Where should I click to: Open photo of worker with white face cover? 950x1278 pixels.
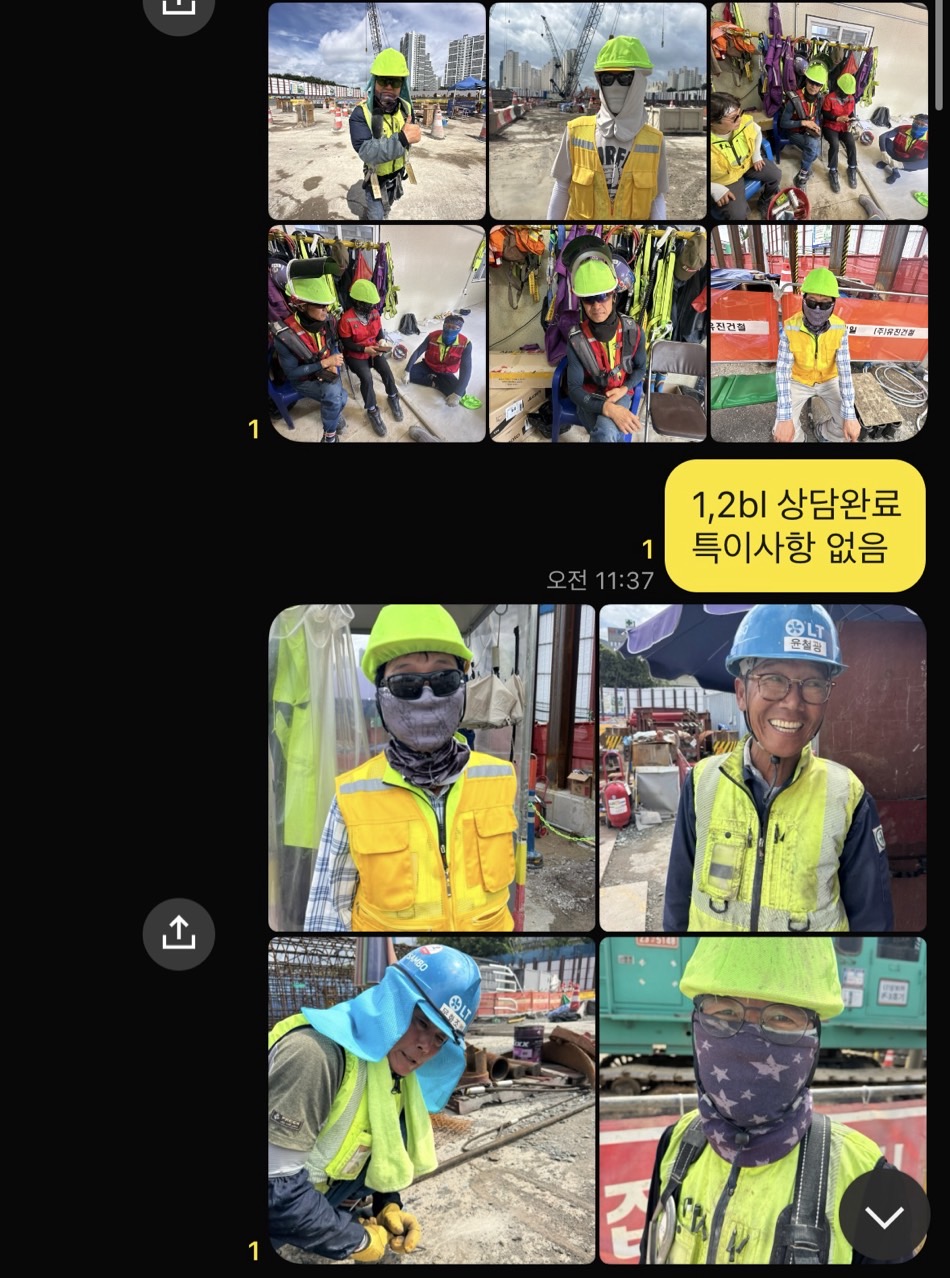pyautogui.click(x=597, y=111)
